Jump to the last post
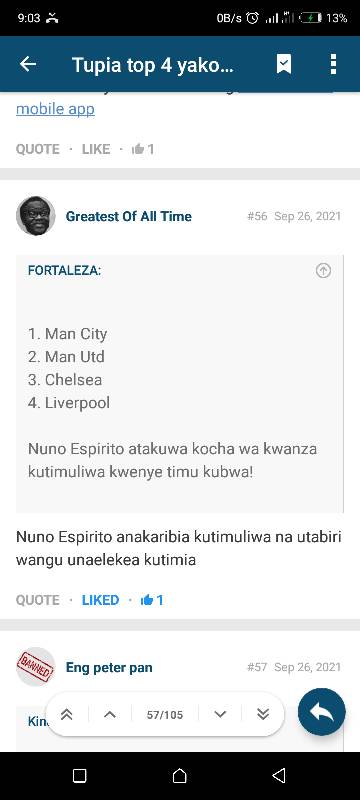This screenshot has width=360, height=800. coord(263,714)
